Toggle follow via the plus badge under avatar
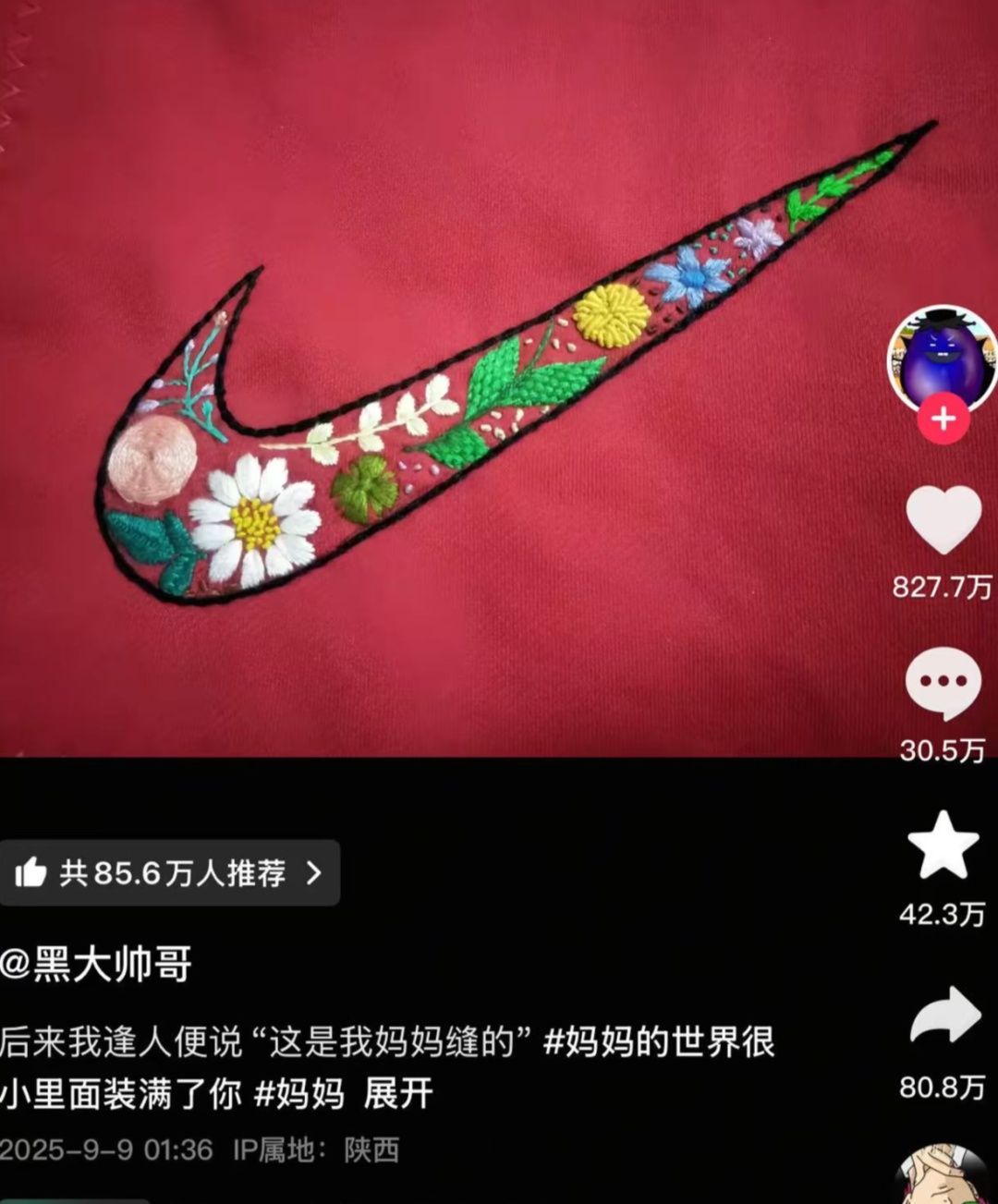 point(942,418)
